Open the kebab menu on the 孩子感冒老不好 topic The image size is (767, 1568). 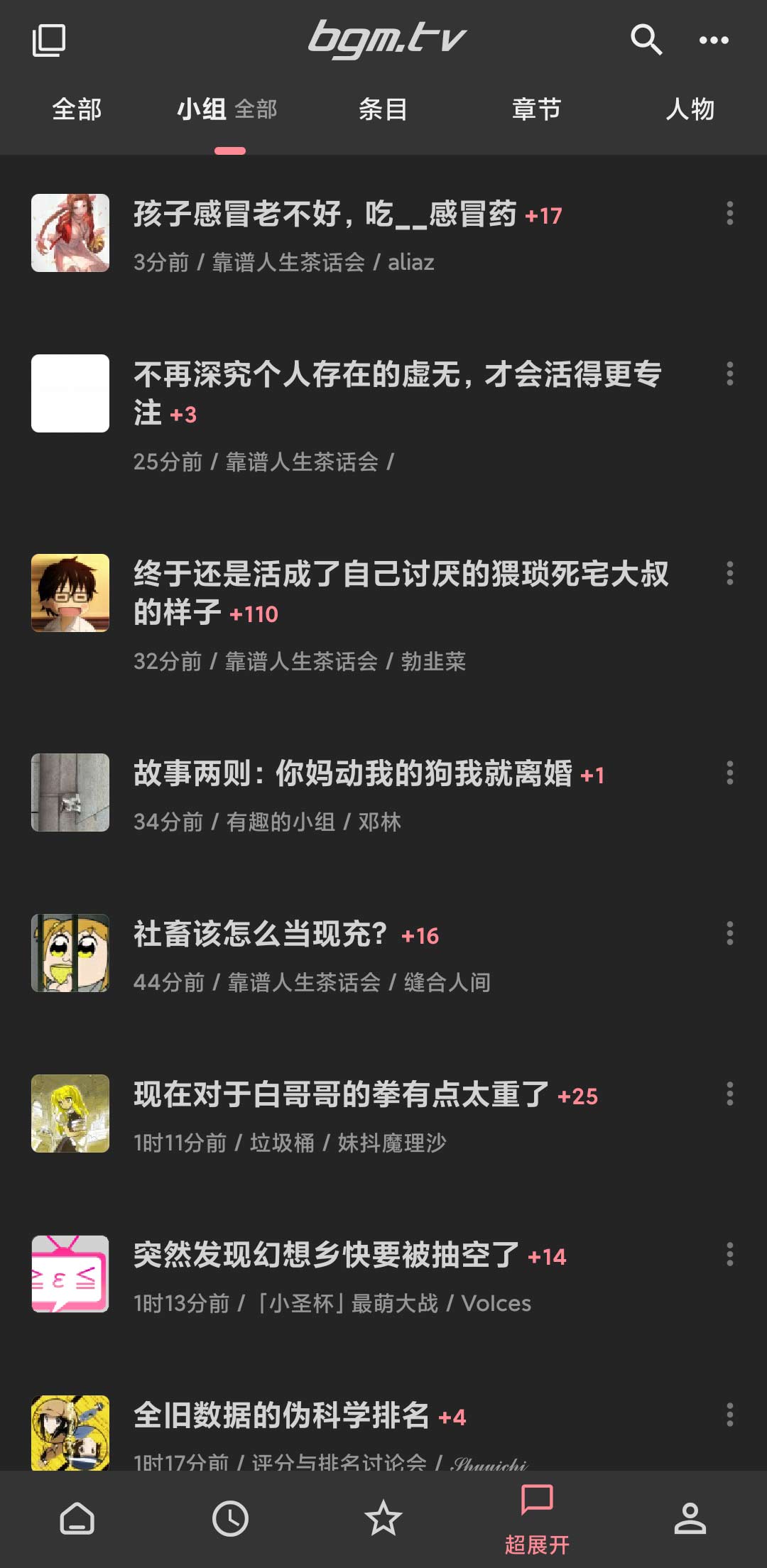730,214
